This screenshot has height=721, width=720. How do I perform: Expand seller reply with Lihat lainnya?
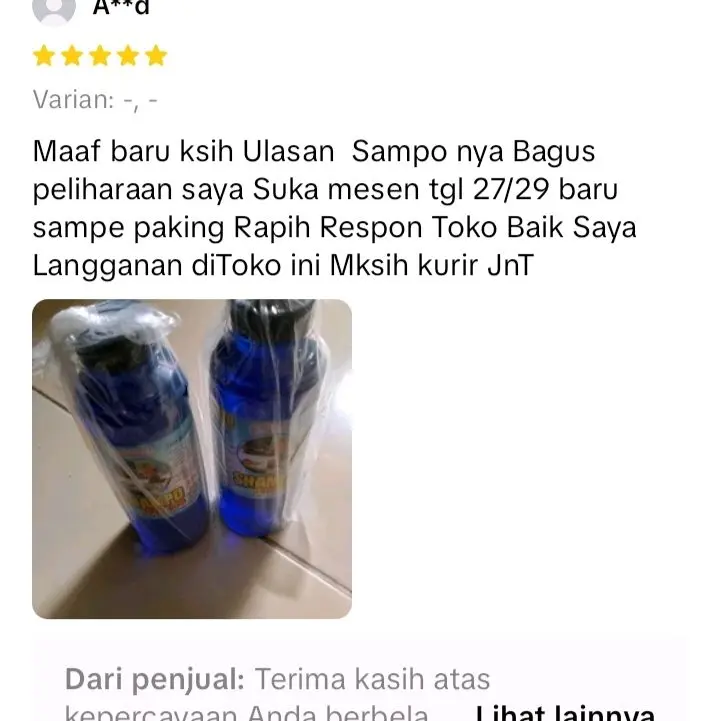tap(565, 711)
